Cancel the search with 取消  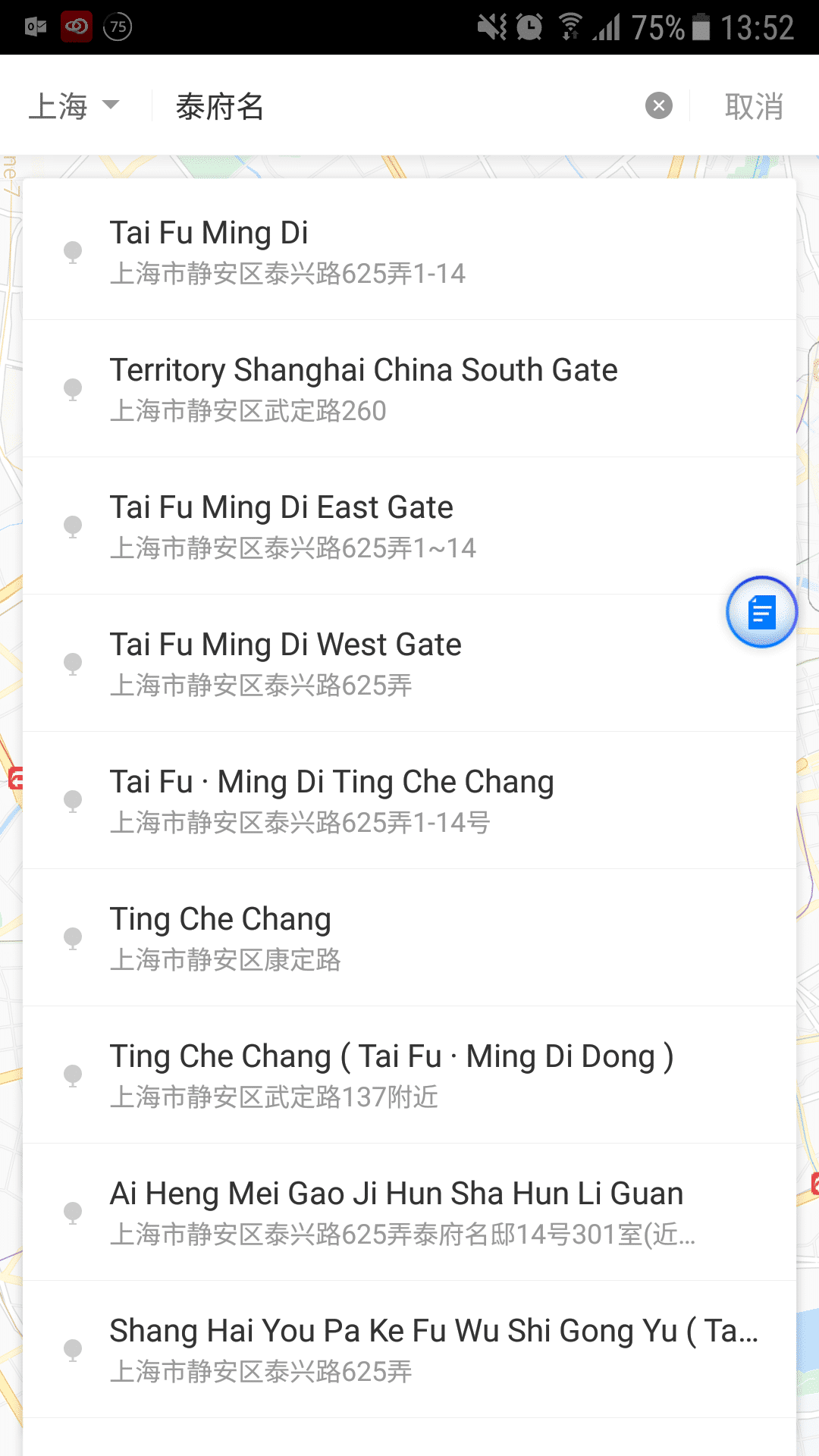pos(753,106)
